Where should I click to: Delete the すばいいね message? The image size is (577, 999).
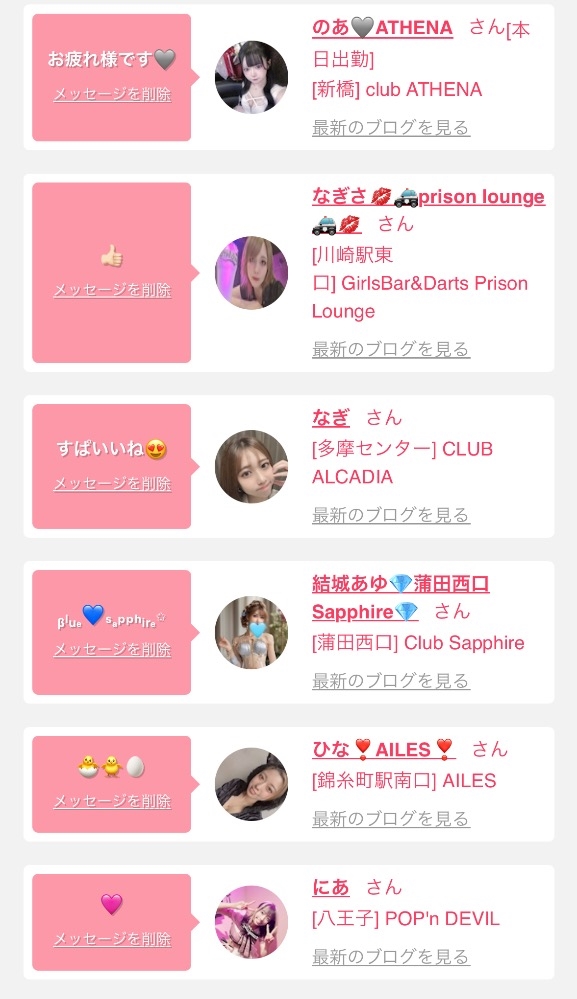coord(112,484)
